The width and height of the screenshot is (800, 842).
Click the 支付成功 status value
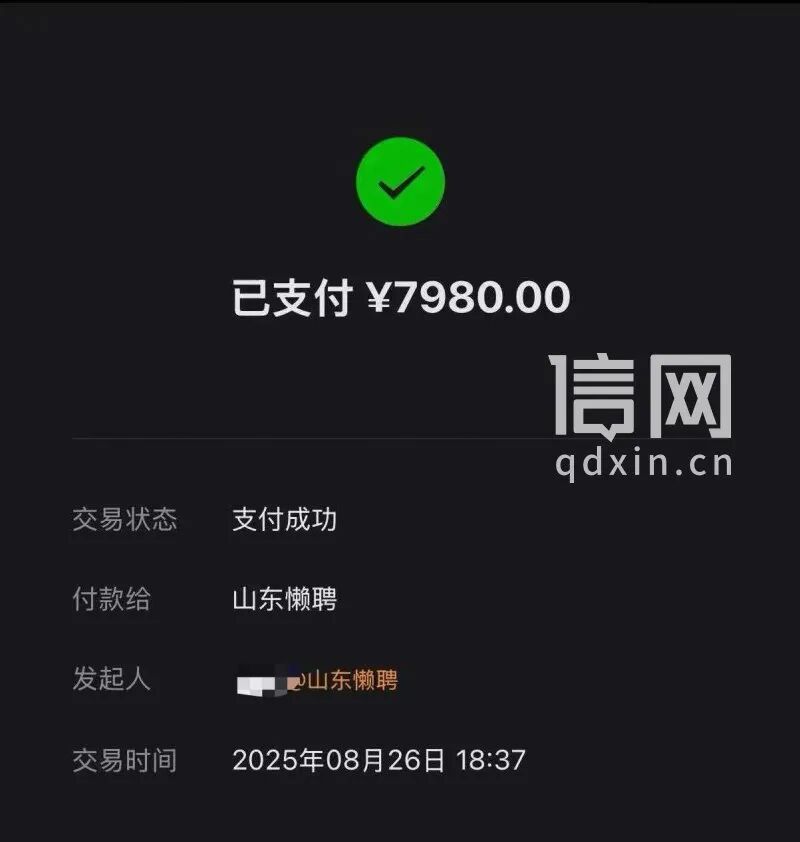(285, 519)
